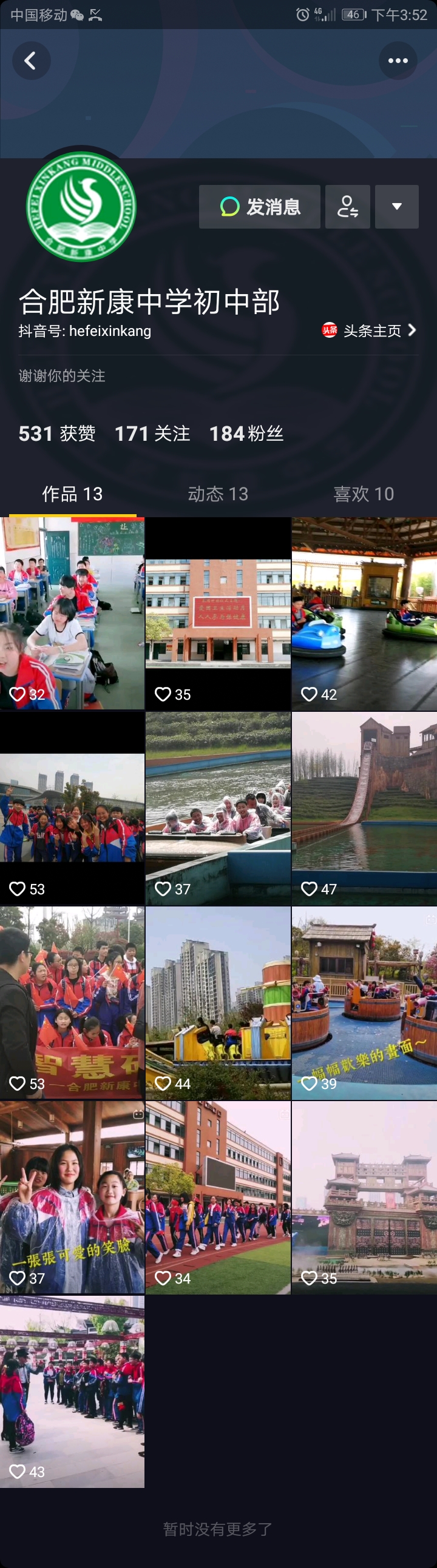Open the classroom video with 32 likes
This screenshot has height=1568, width=437.
click(72, 613)
